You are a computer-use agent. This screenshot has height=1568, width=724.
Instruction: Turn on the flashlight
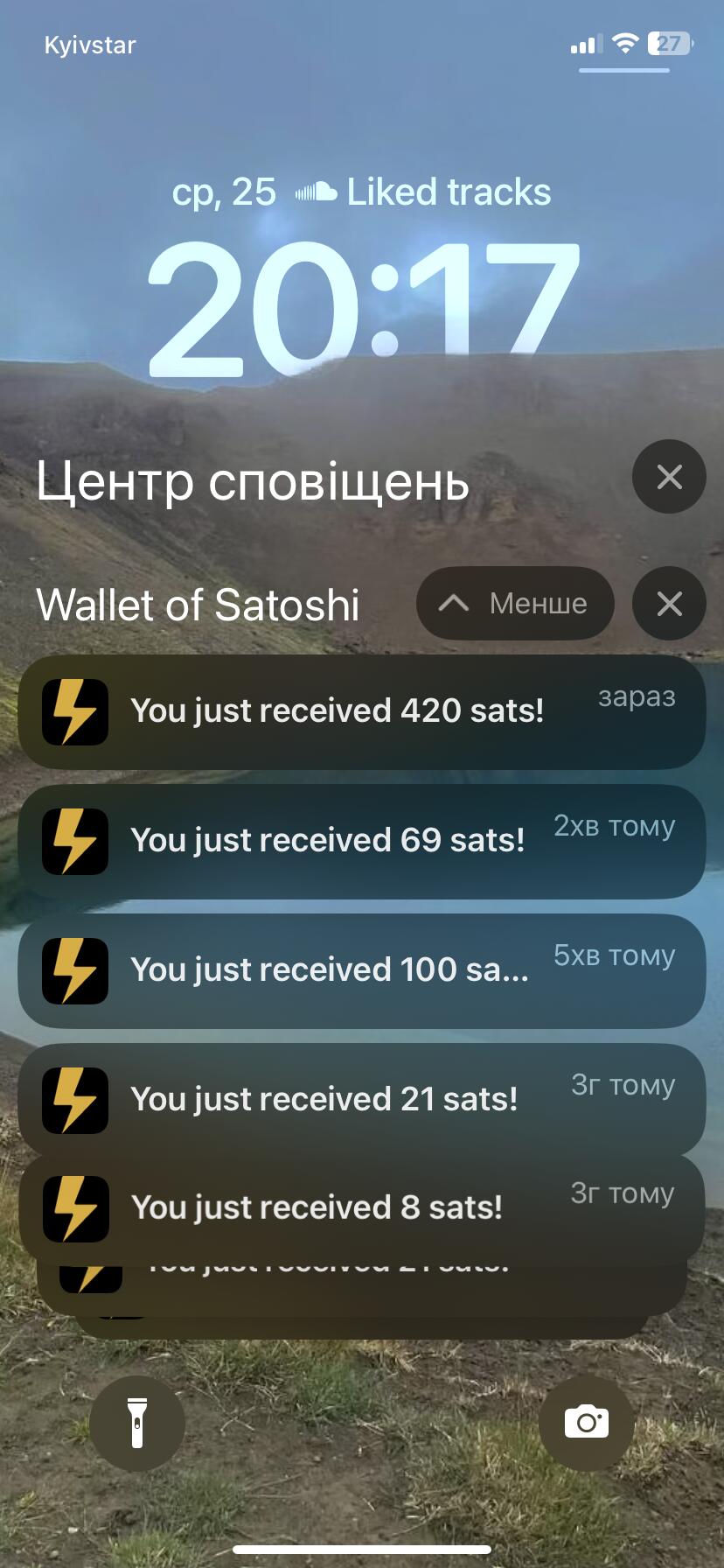point(137,1423)
